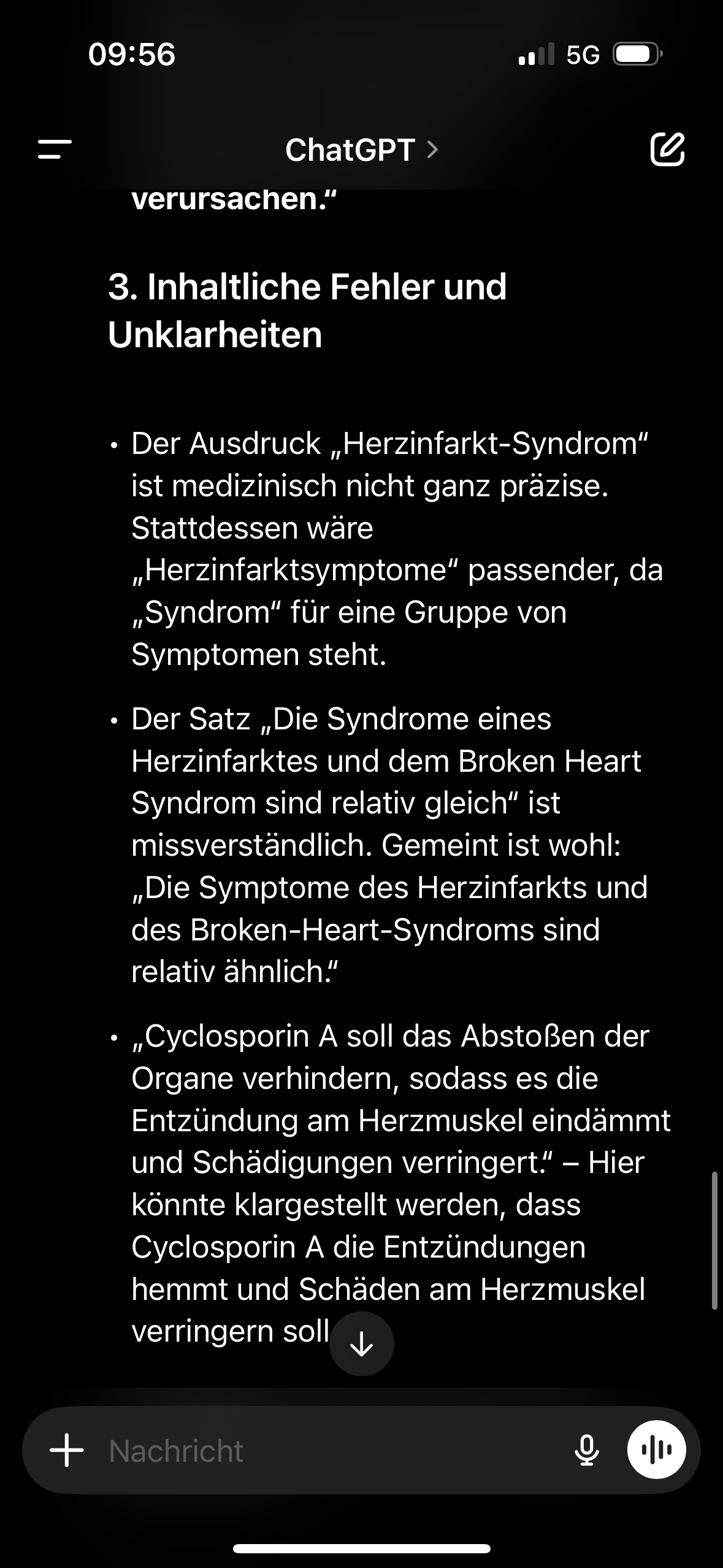Screen dimensions: 723x1568
Task: Launch voice mode with the waveform button
Action: [656, 1450]
